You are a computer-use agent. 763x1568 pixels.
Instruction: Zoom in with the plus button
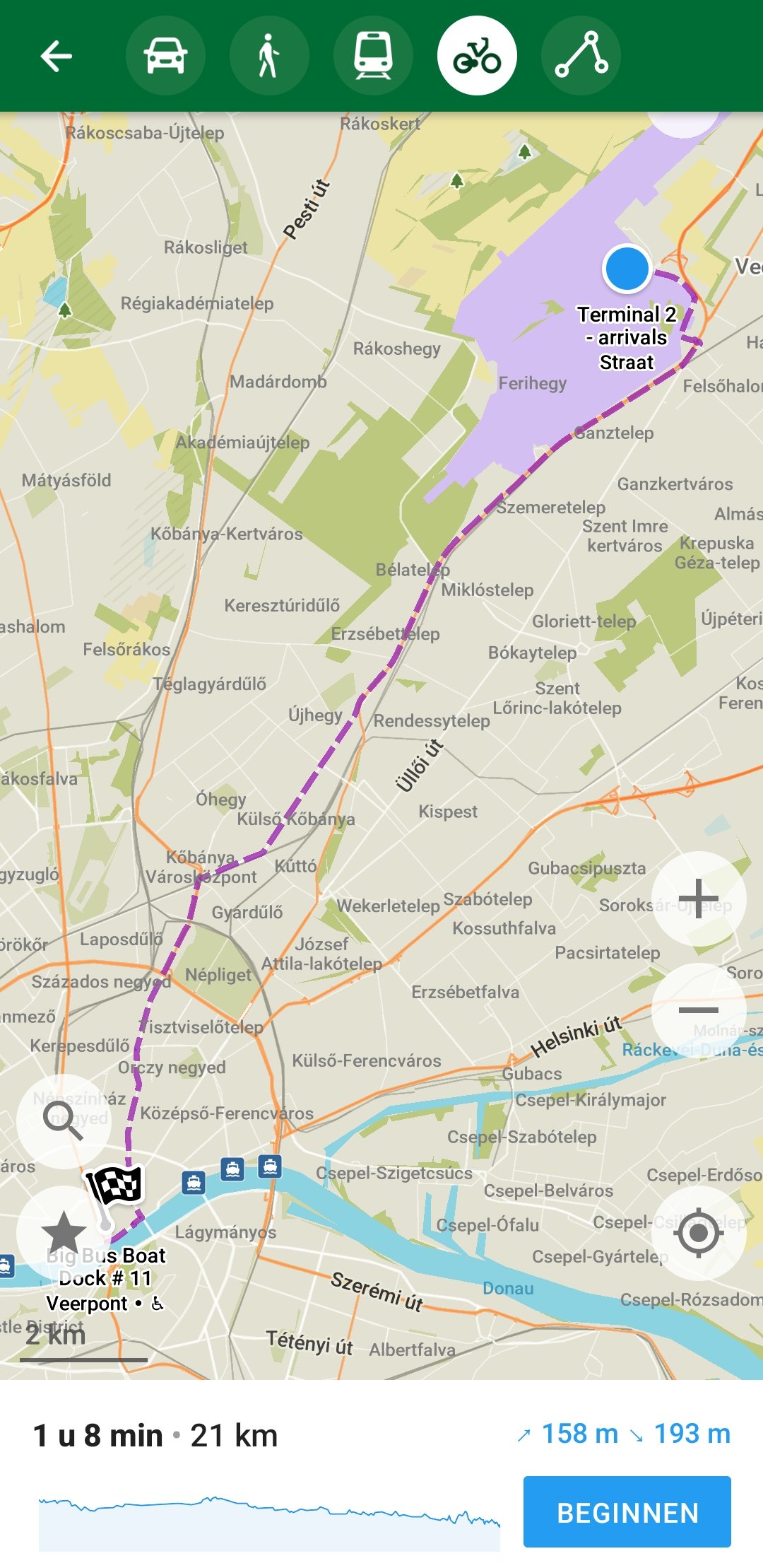point(698,899)
